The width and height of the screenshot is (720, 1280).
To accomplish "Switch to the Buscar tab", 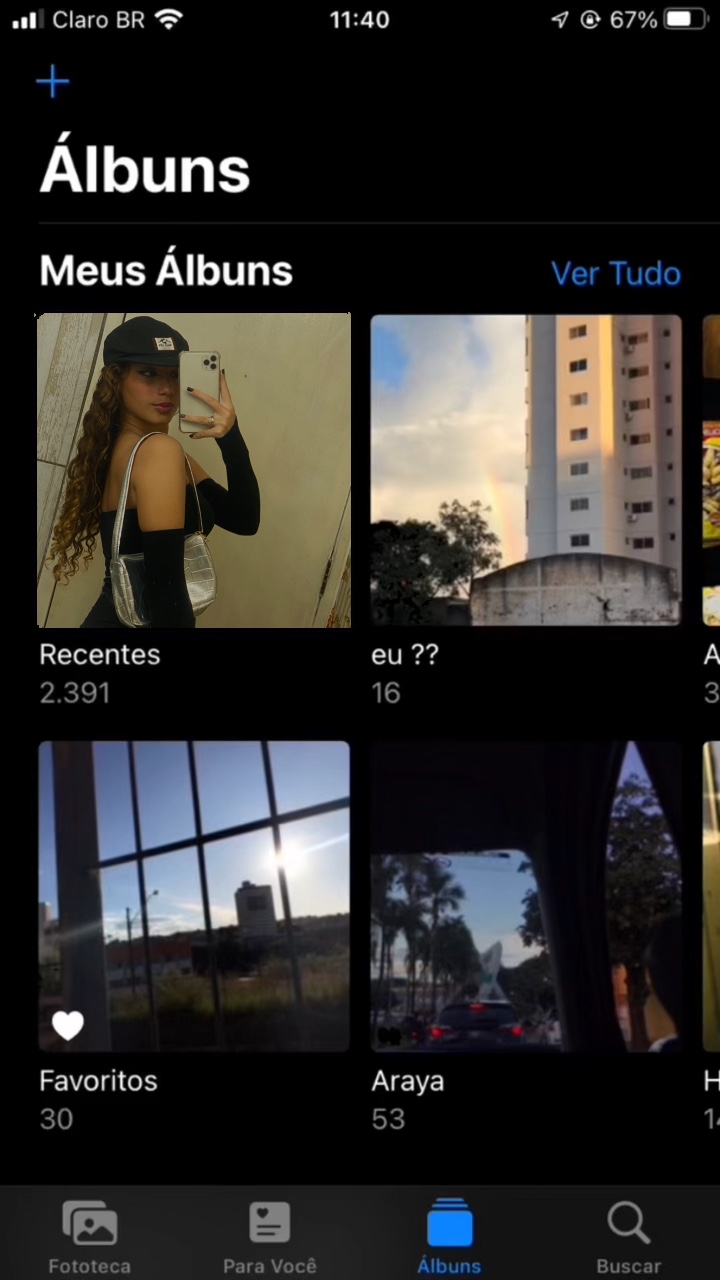I will pos(629,1236).
